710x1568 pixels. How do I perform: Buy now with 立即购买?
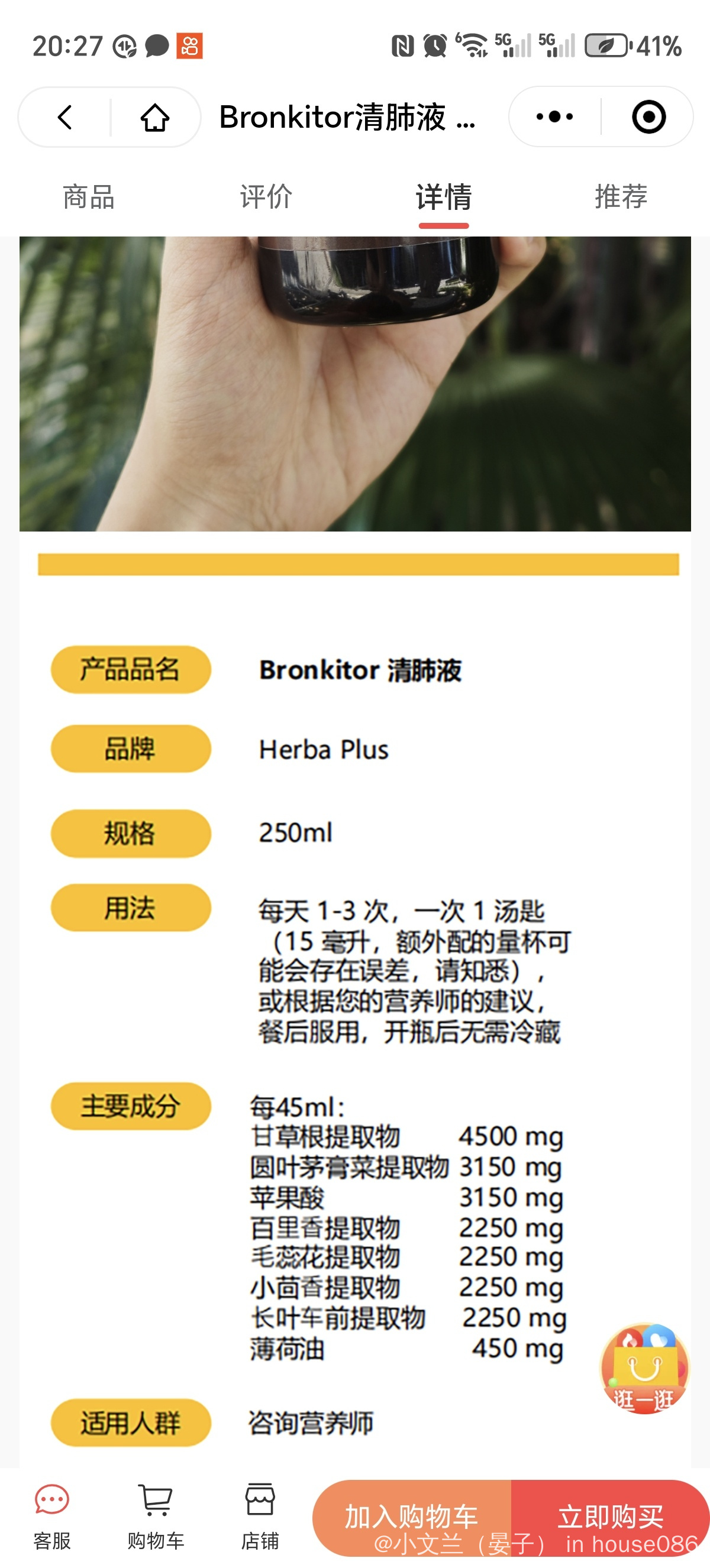tap(610, 1516)
